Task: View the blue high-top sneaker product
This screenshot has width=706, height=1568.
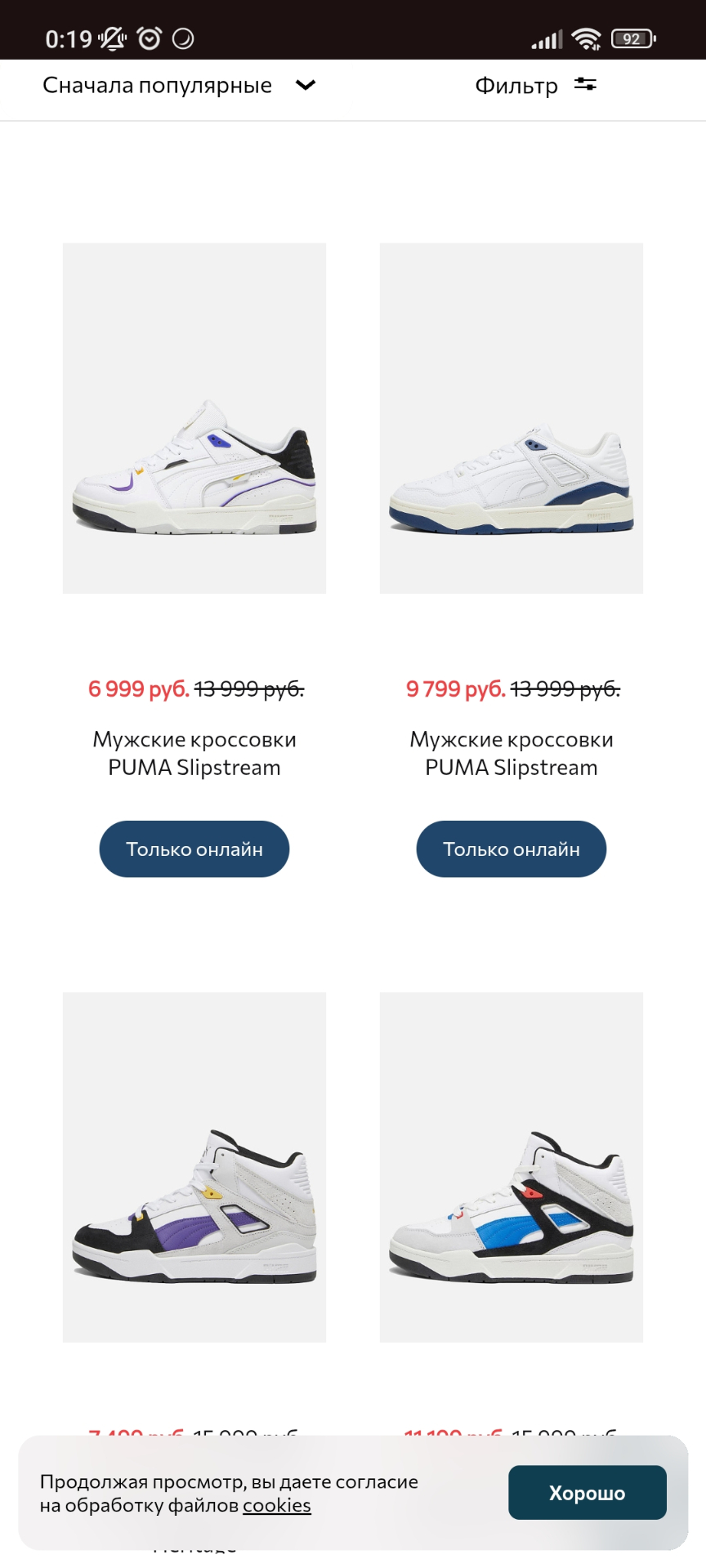Action: [512, 1168]
